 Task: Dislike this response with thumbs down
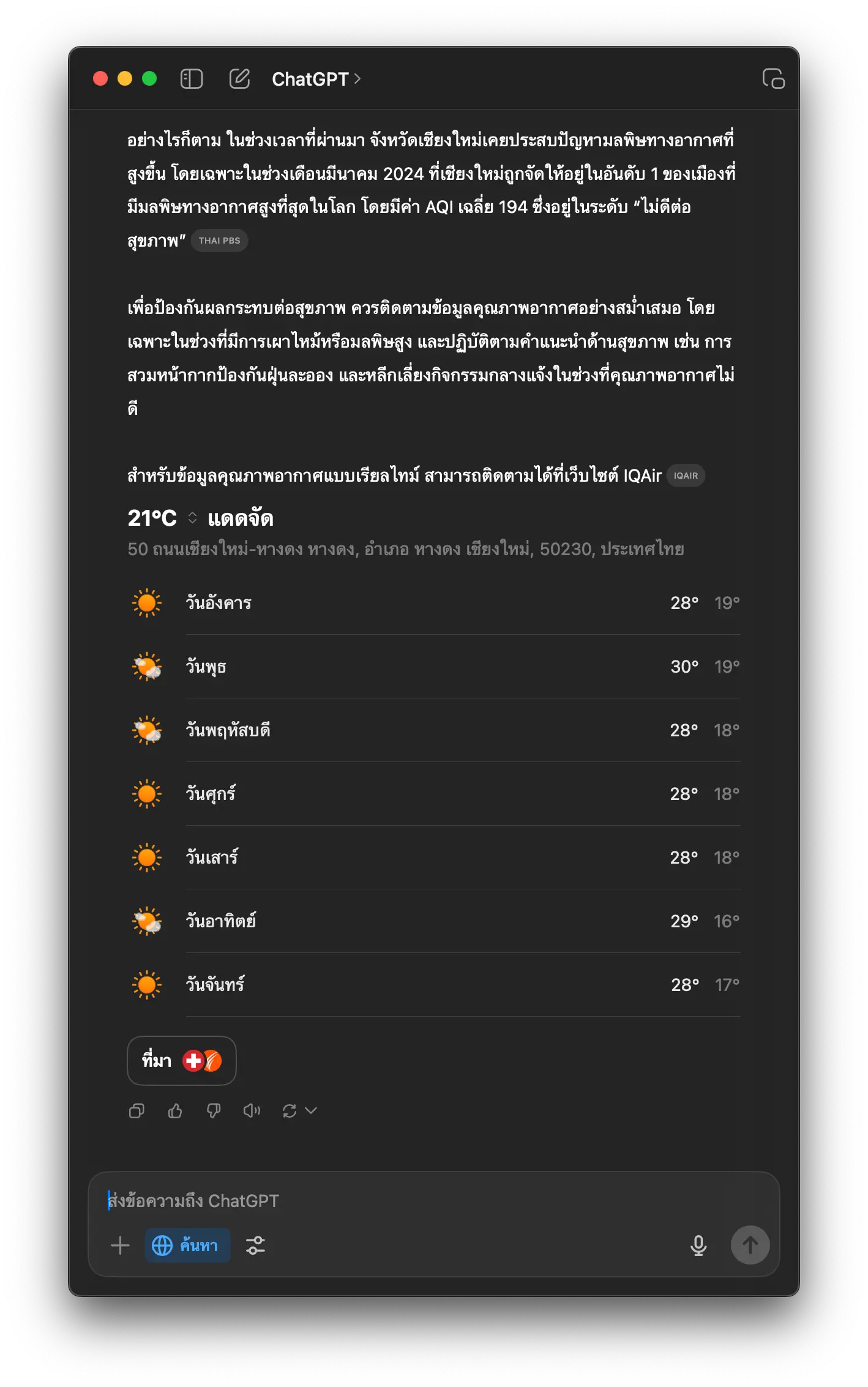click(213, 1110)
